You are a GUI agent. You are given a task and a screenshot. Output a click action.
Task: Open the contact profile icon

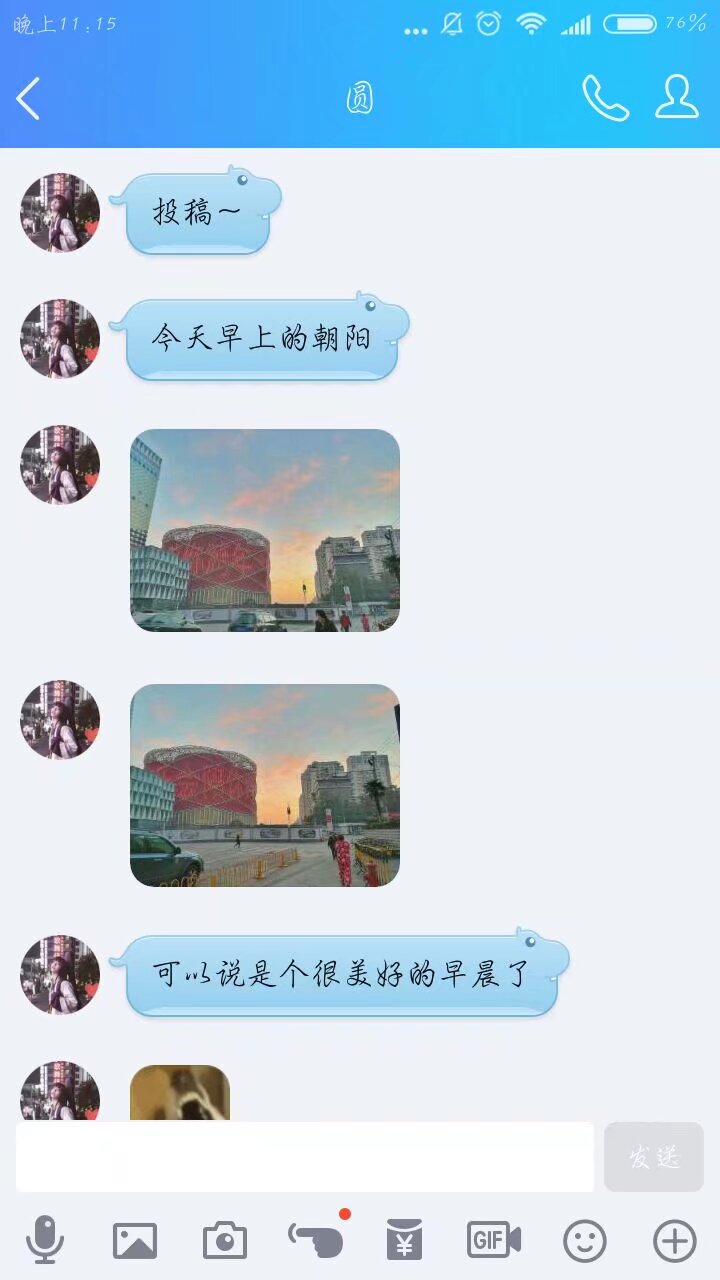[677, 97]
